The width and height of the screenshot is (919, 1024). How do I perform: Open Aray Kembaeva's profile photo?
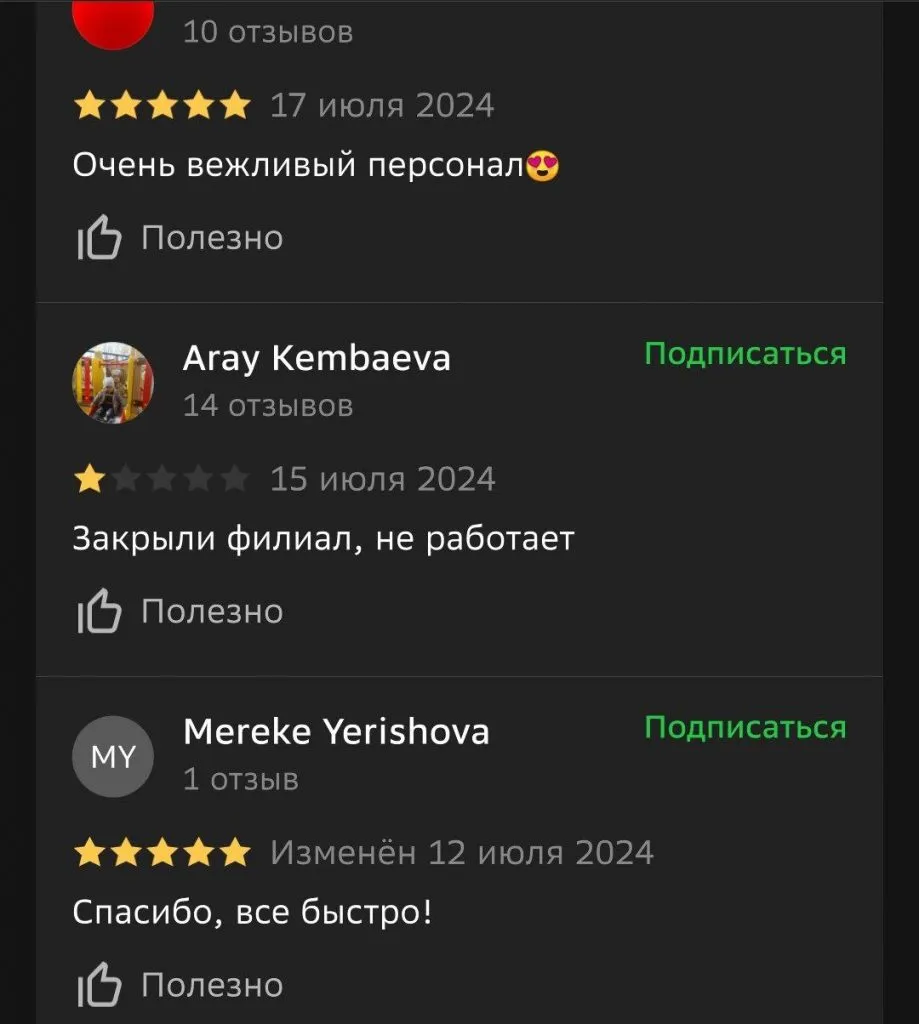click(113, 382)
